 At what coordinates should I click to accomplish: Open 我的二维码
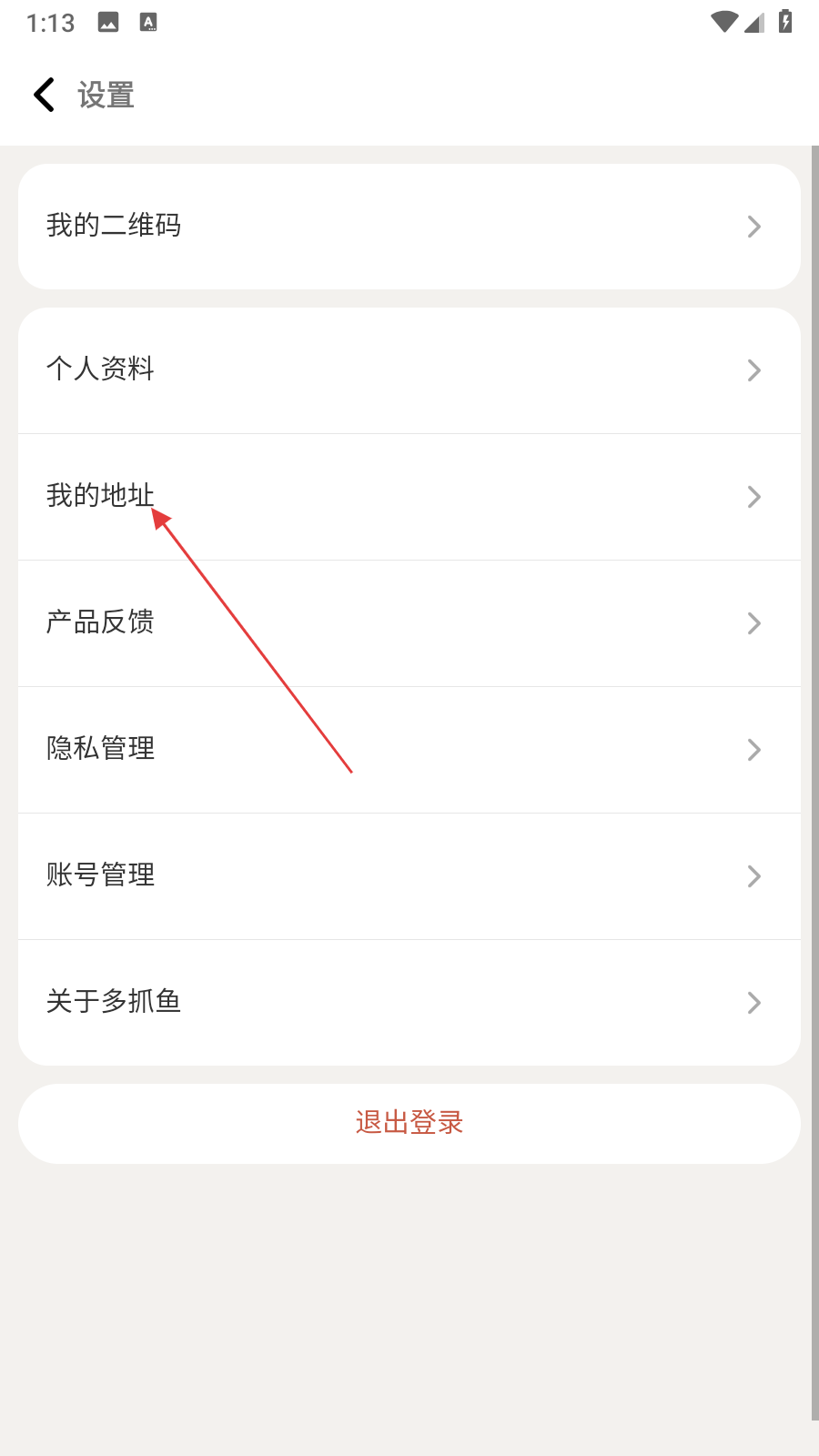[409, 227]
